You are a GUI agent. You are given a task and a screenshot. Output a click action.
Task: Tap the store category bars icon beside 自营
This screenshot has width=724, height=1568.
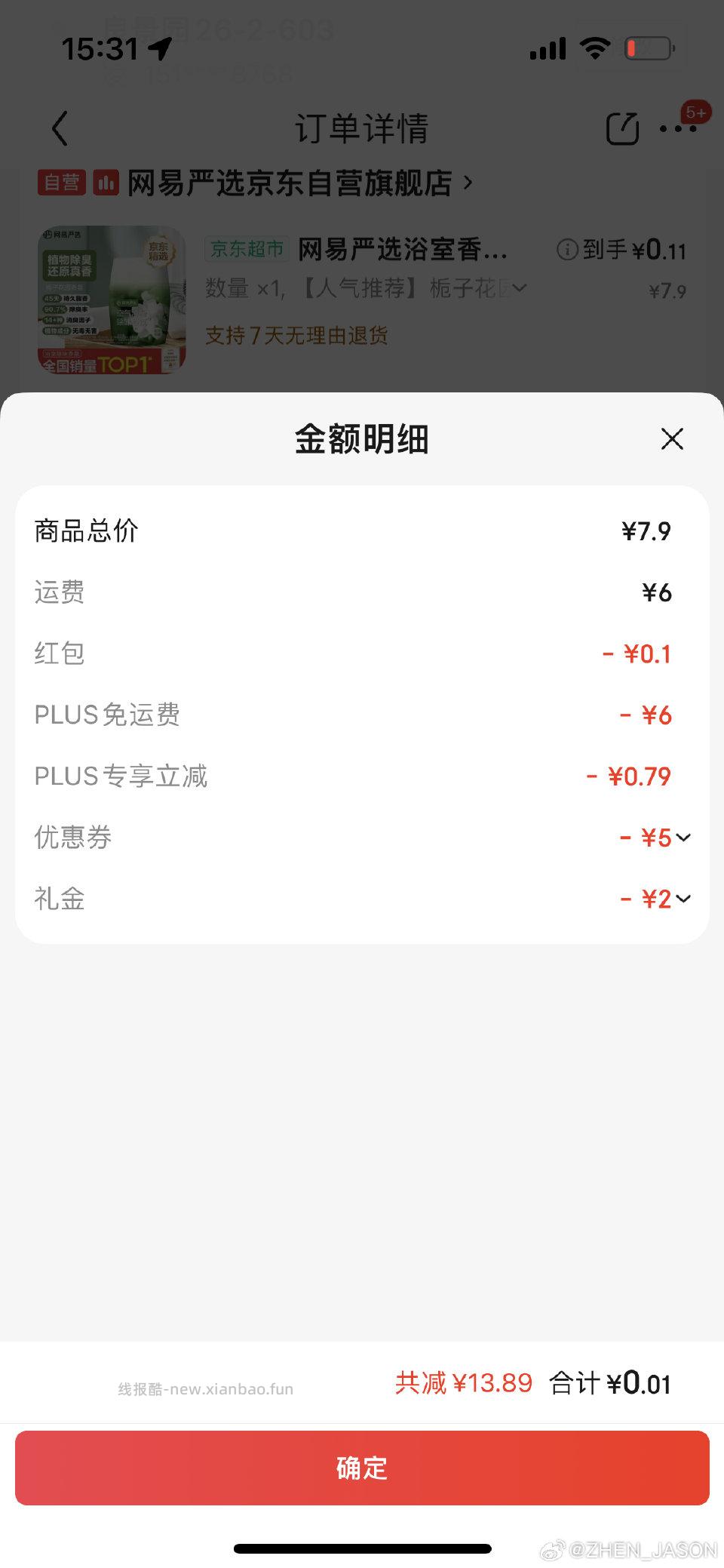[x=106, y=183]
